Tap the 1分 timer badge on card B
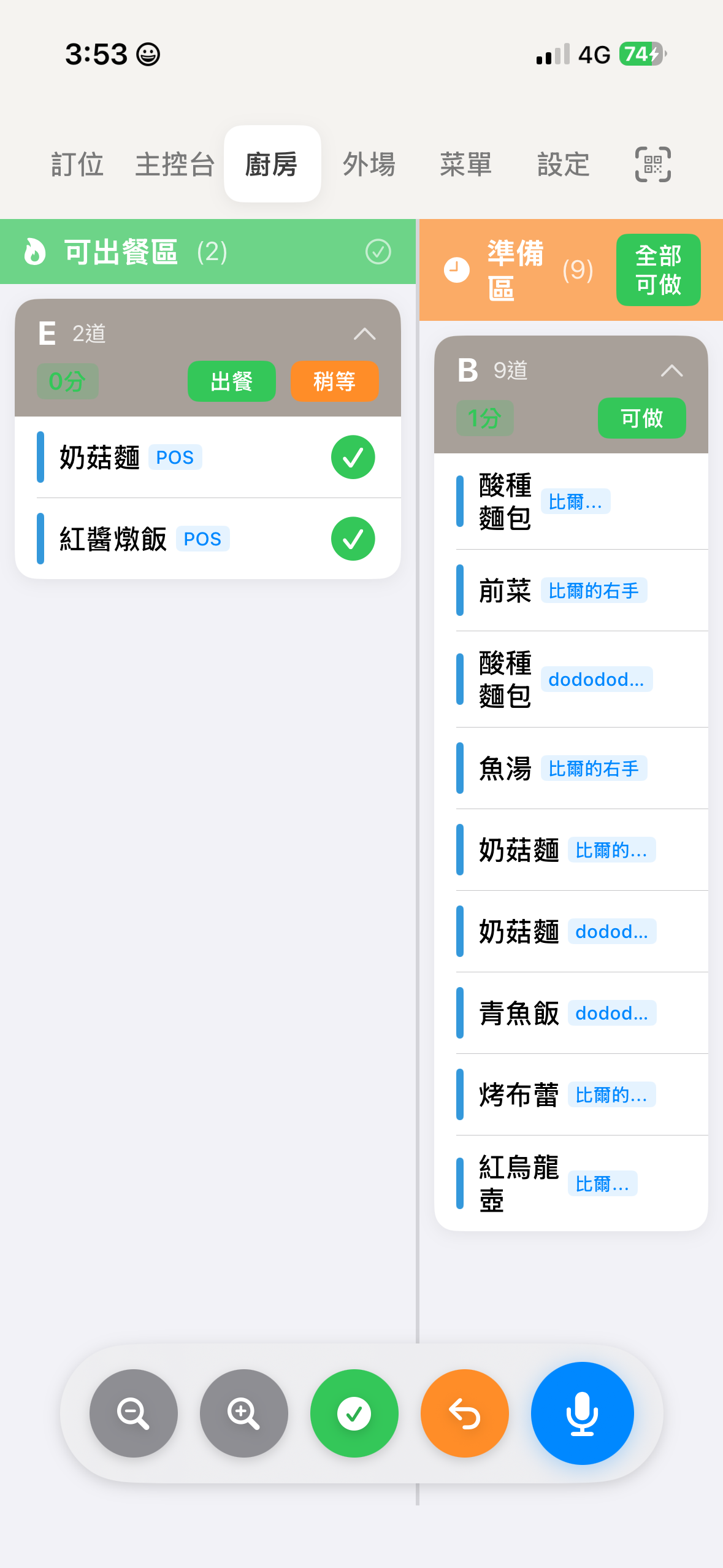Viewport: 723px width, 1568px height. coord(484,418)
